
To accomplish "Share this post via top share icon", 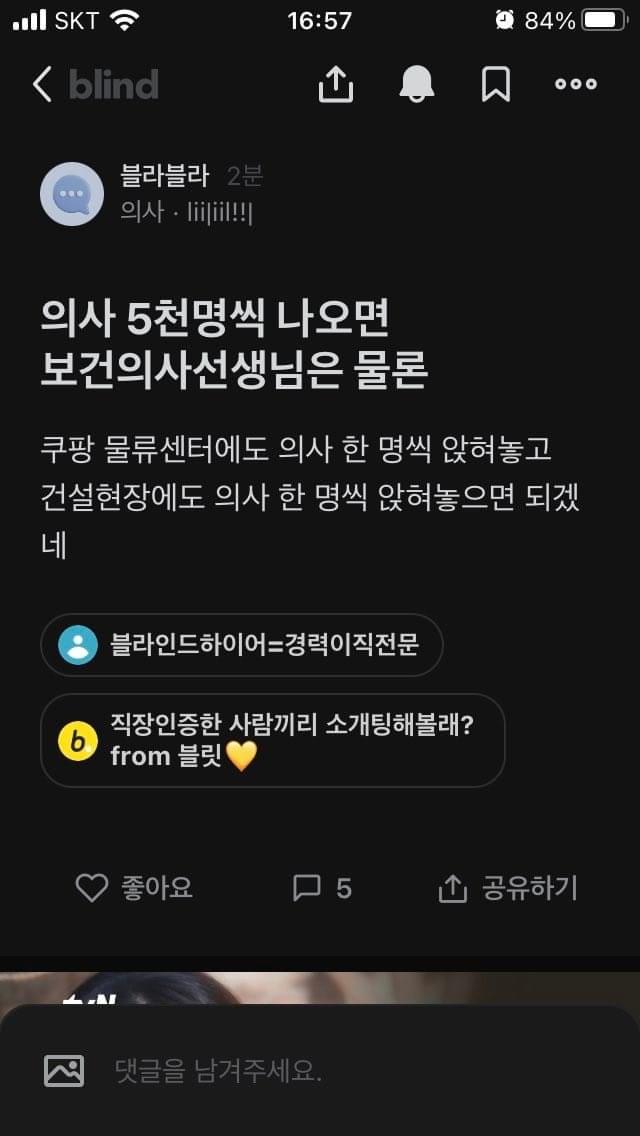I will 336,85.
